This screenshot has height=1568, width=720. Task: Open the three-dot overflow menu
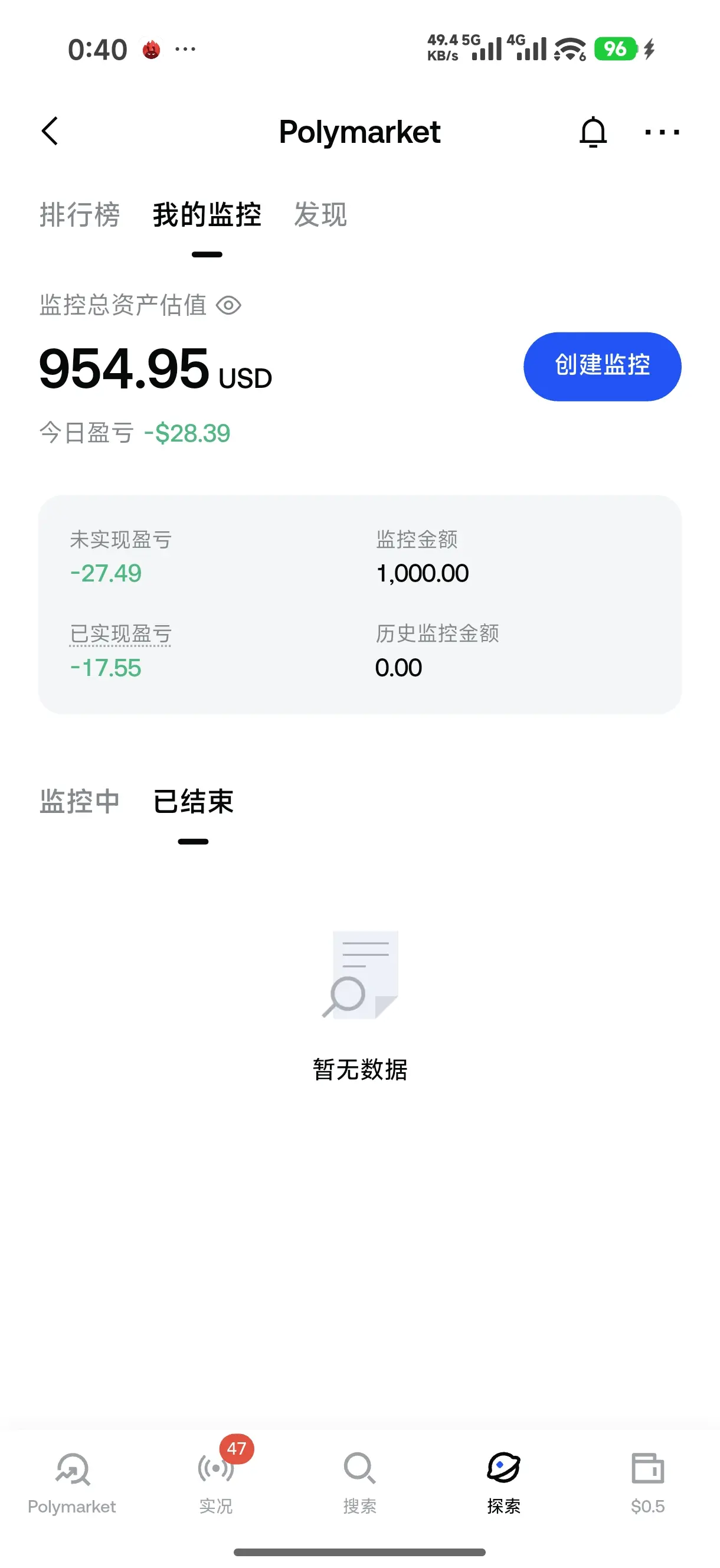(662, 132)
